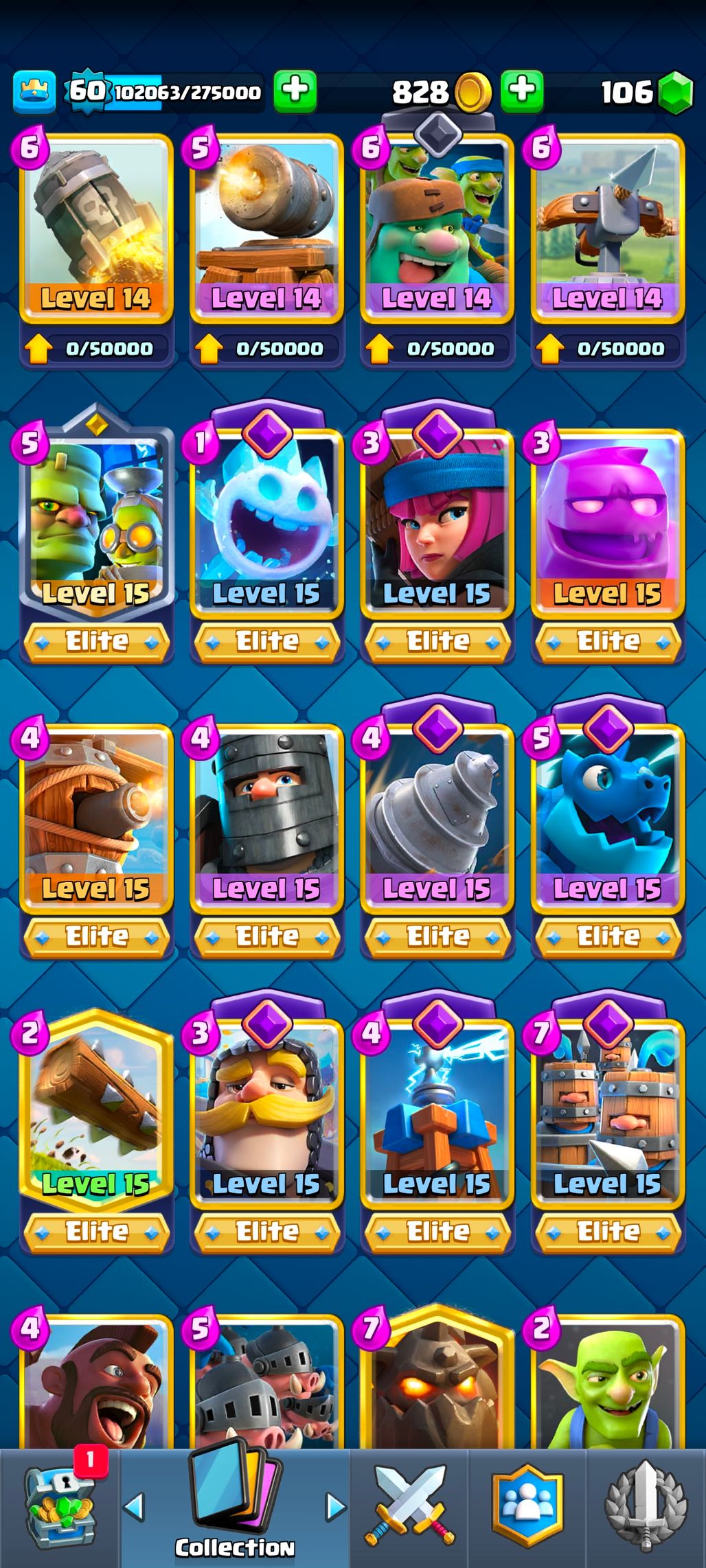Select the Electro Dragon card

pyautogui.click(x=607, y=817)
